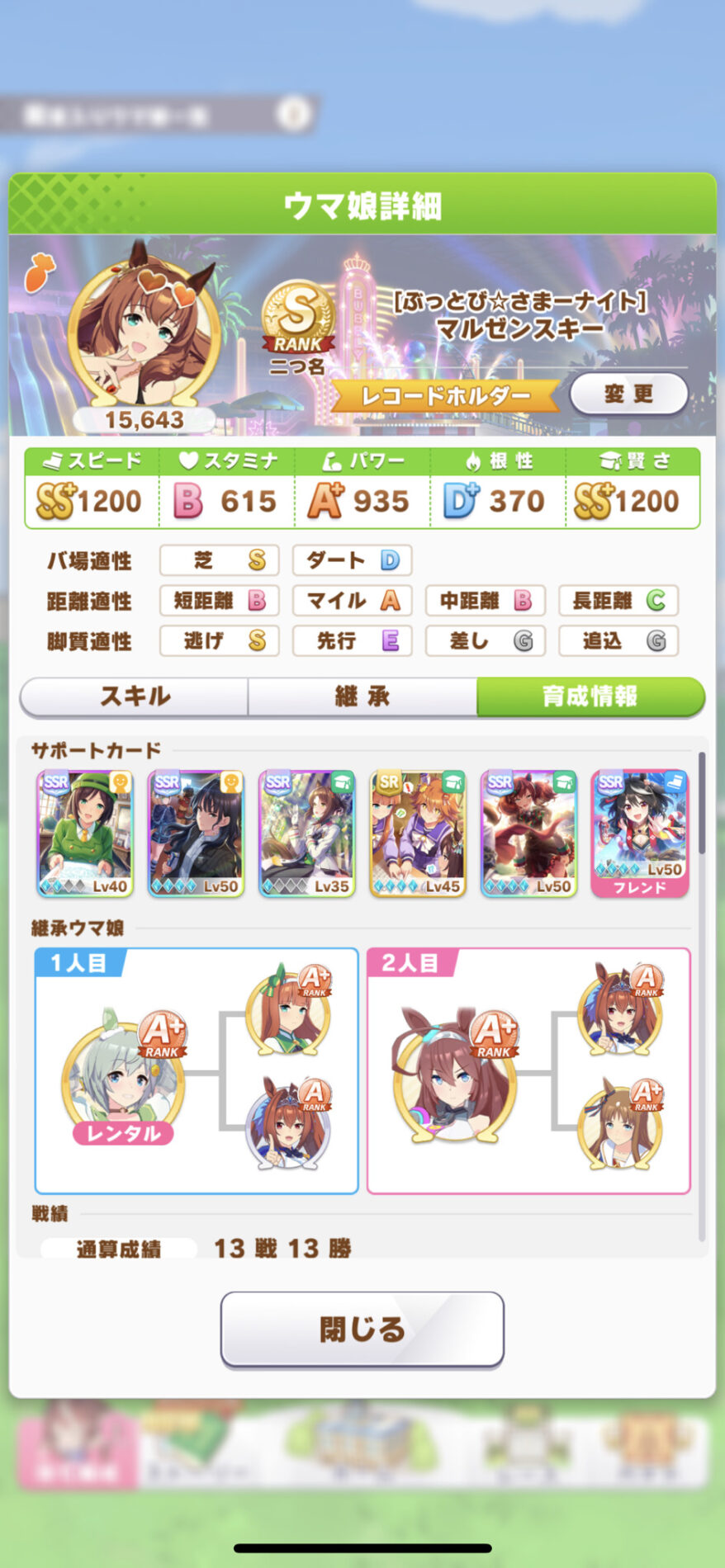Switch to the スキル tab
The height and width of the screenshot is (1568, 725).
[x=135, y=697]
